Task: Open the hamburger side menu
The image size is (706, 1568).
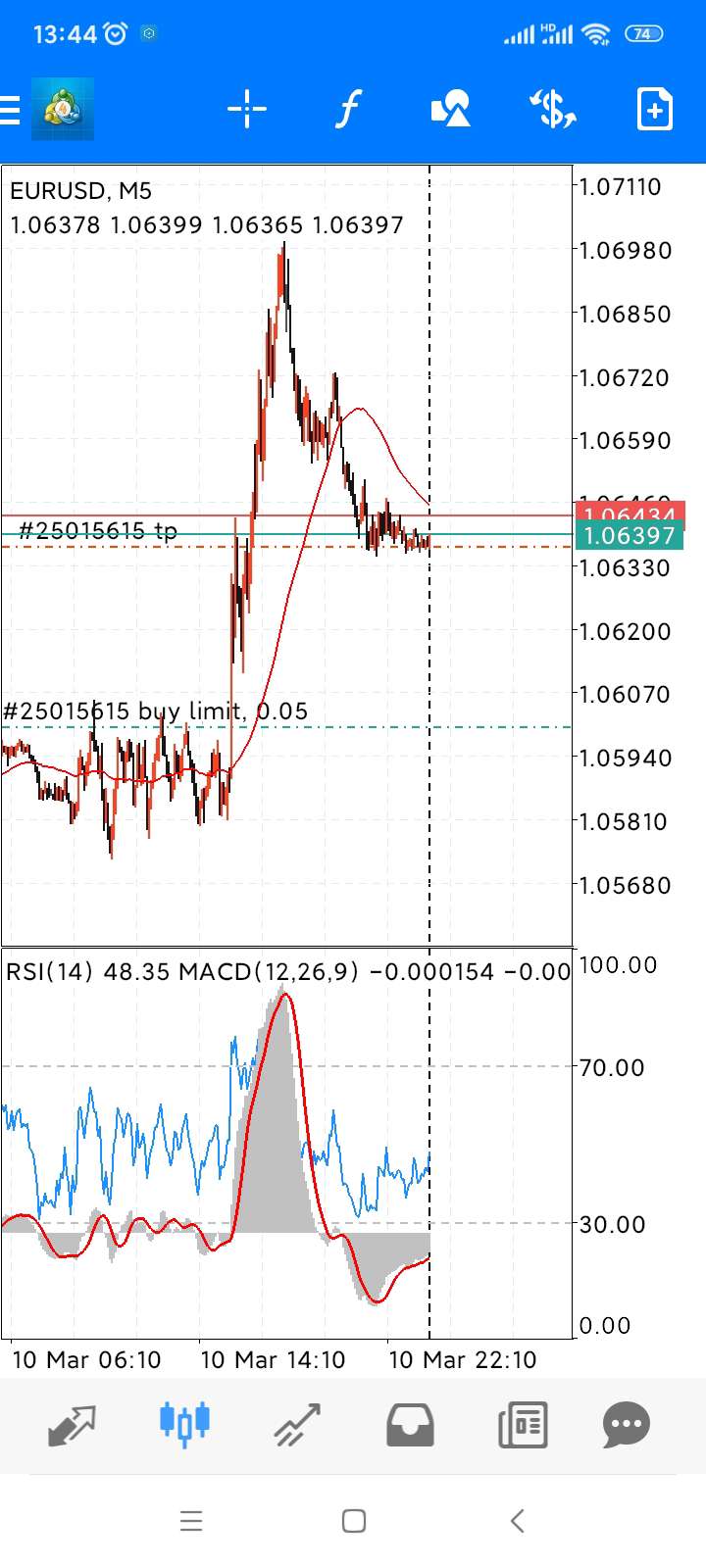Action: pos(10,109)
